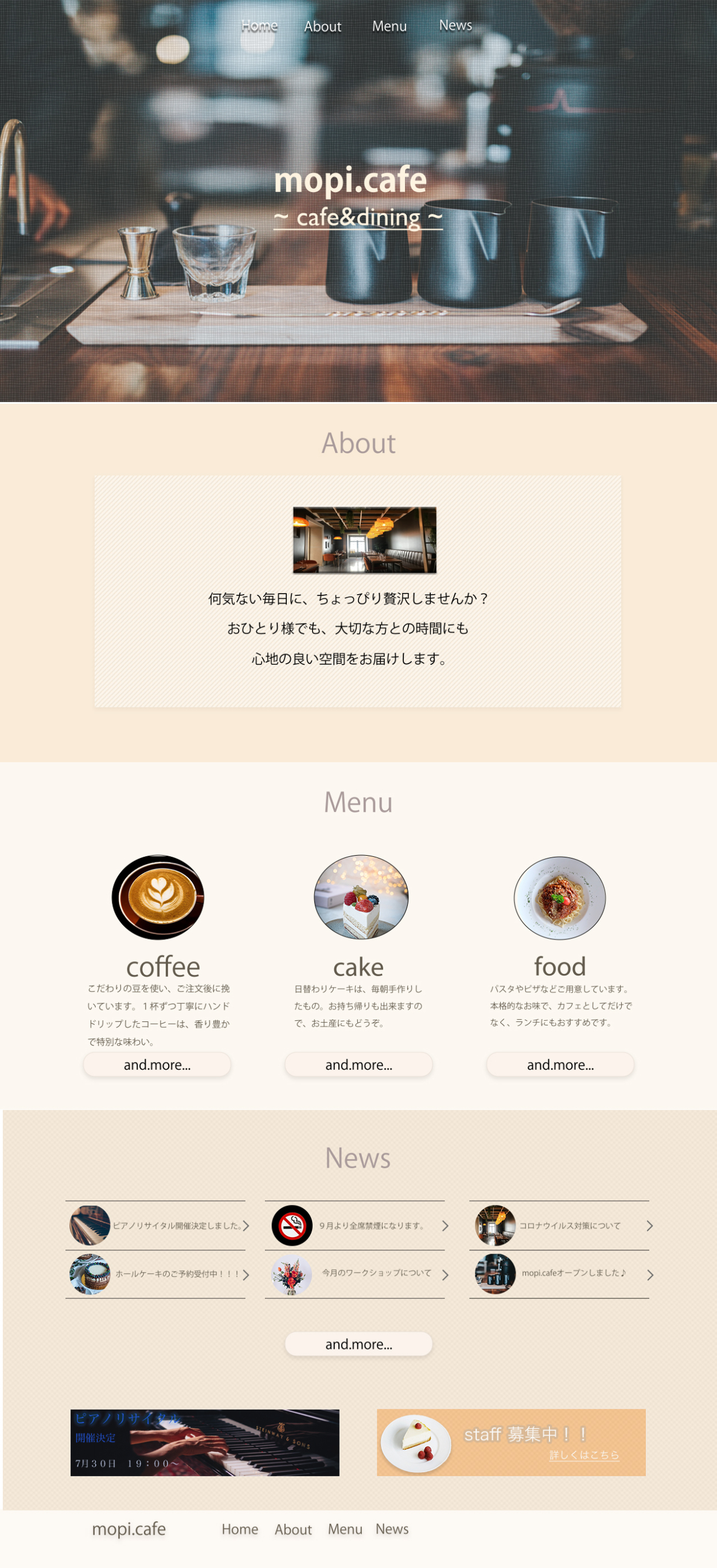Tap and.more... under cake
717x1568 pixels.
pyautogui.click(x=358, y=1064)
